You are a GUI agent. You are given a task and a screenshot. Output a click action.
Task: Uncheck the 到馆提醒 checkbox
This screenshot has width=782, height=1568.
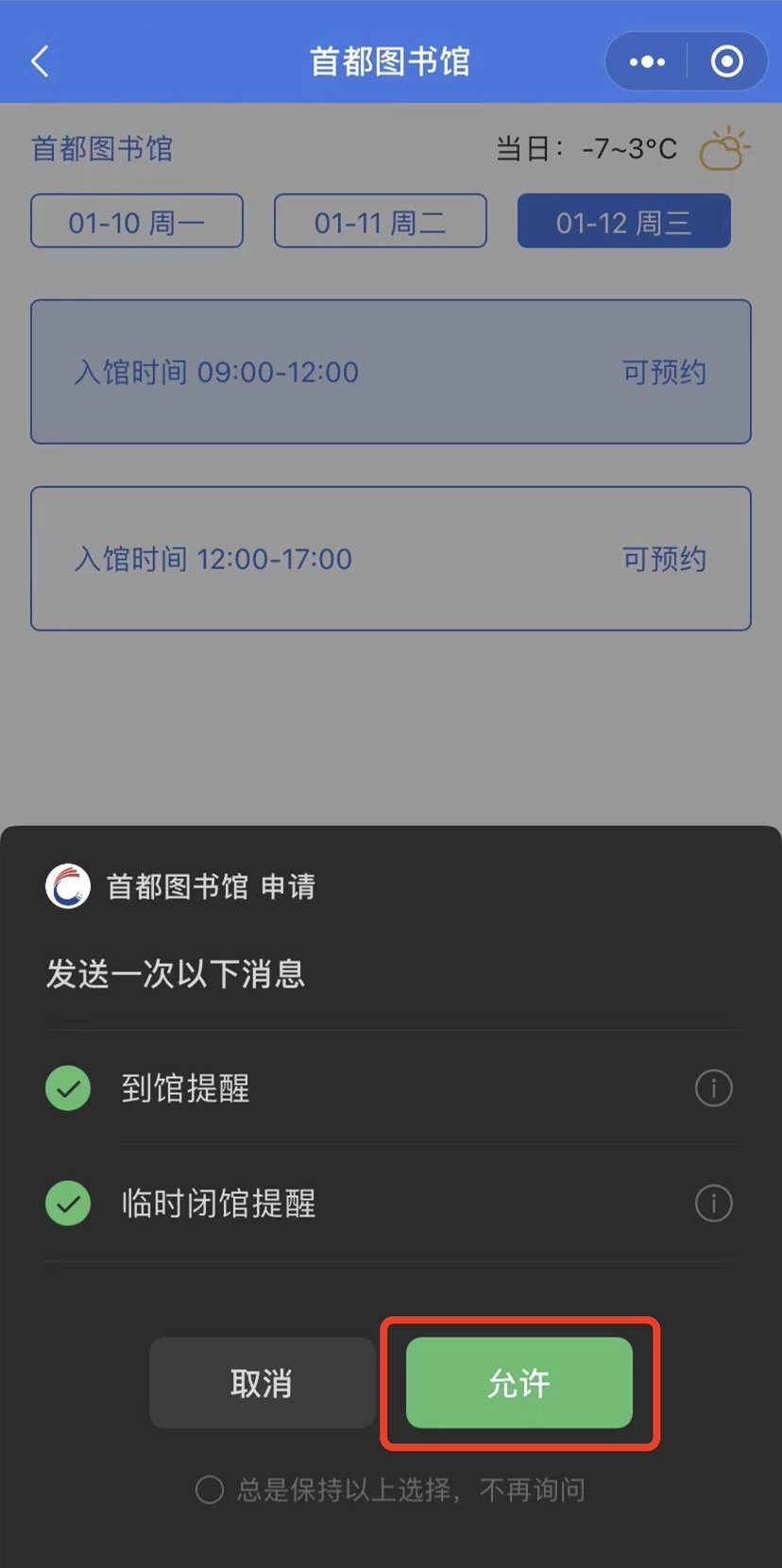coord(68,1088)
